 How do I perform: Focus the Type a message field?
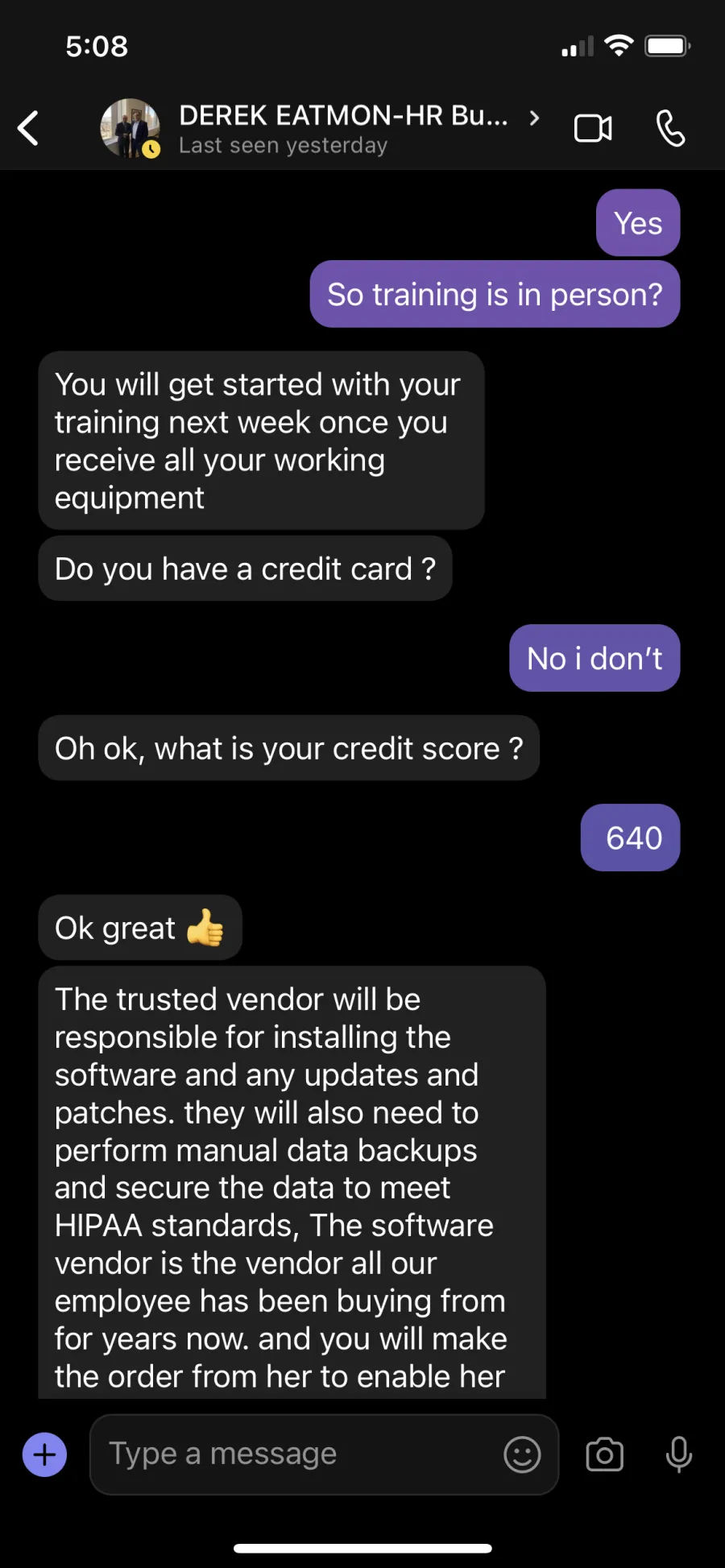coord(298,1454)
